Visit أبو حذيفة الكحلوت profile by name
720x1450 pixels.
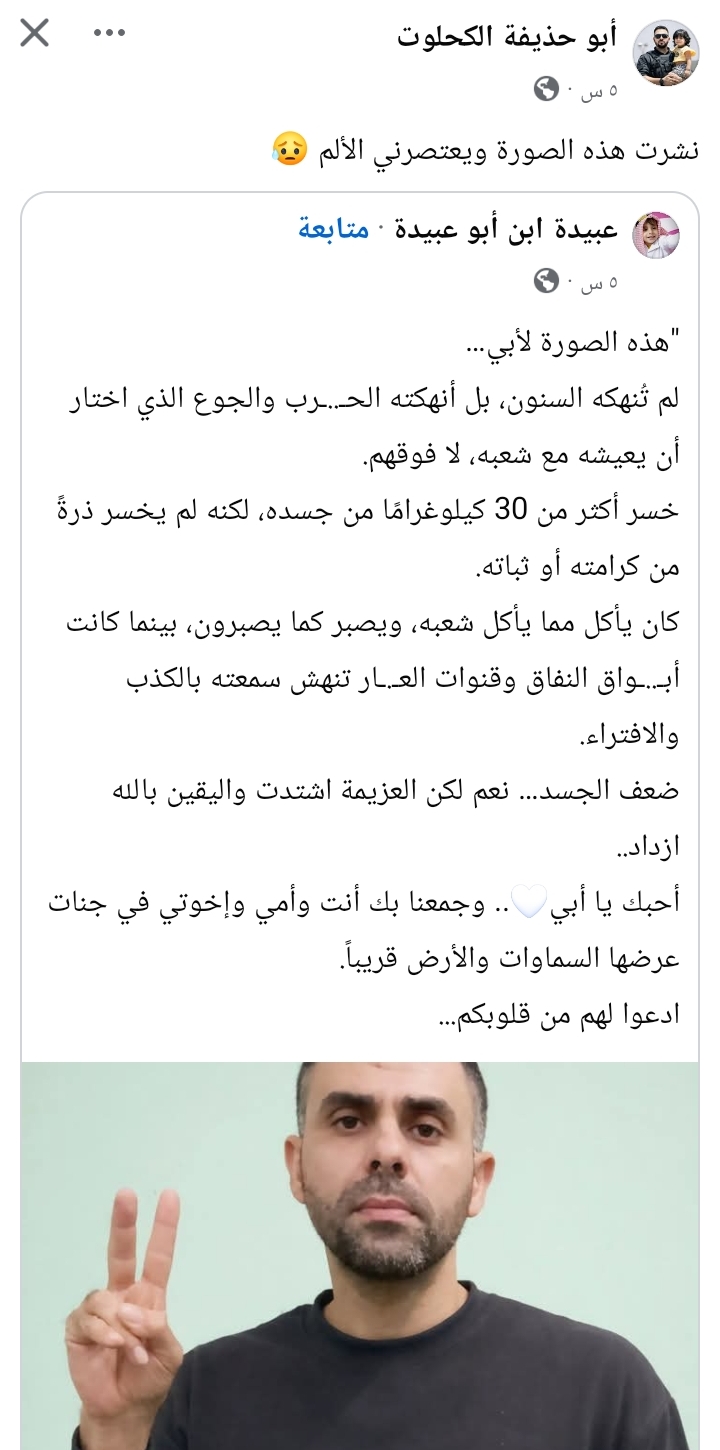[x=507, y=37]
